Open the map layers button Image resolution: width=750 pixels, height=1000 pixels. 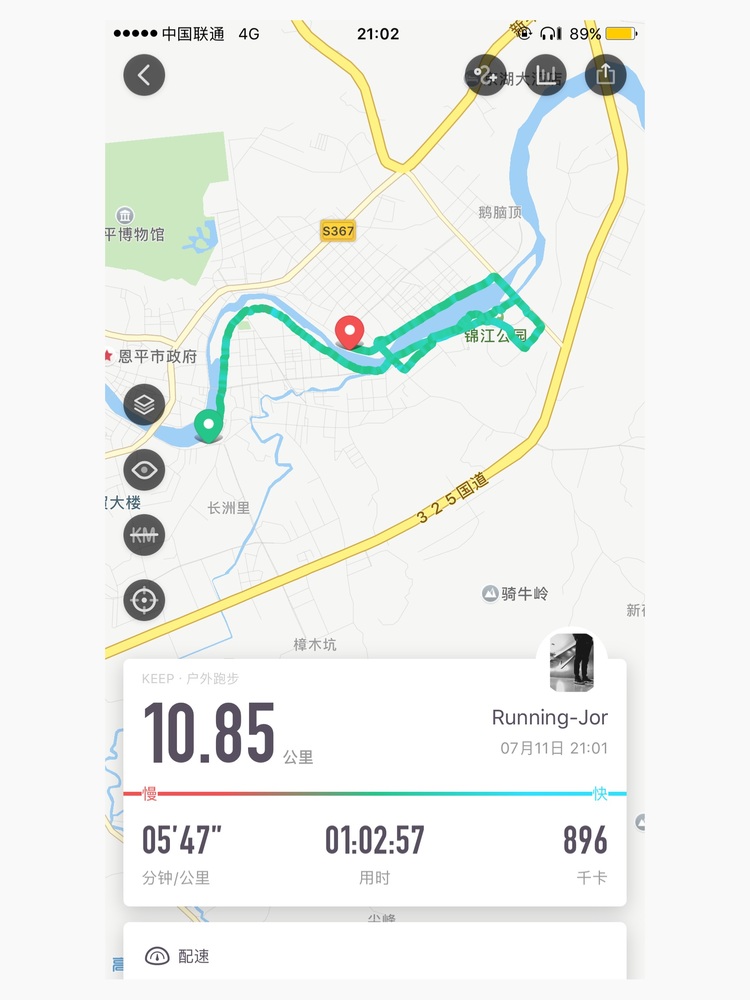tap(144, 405)
